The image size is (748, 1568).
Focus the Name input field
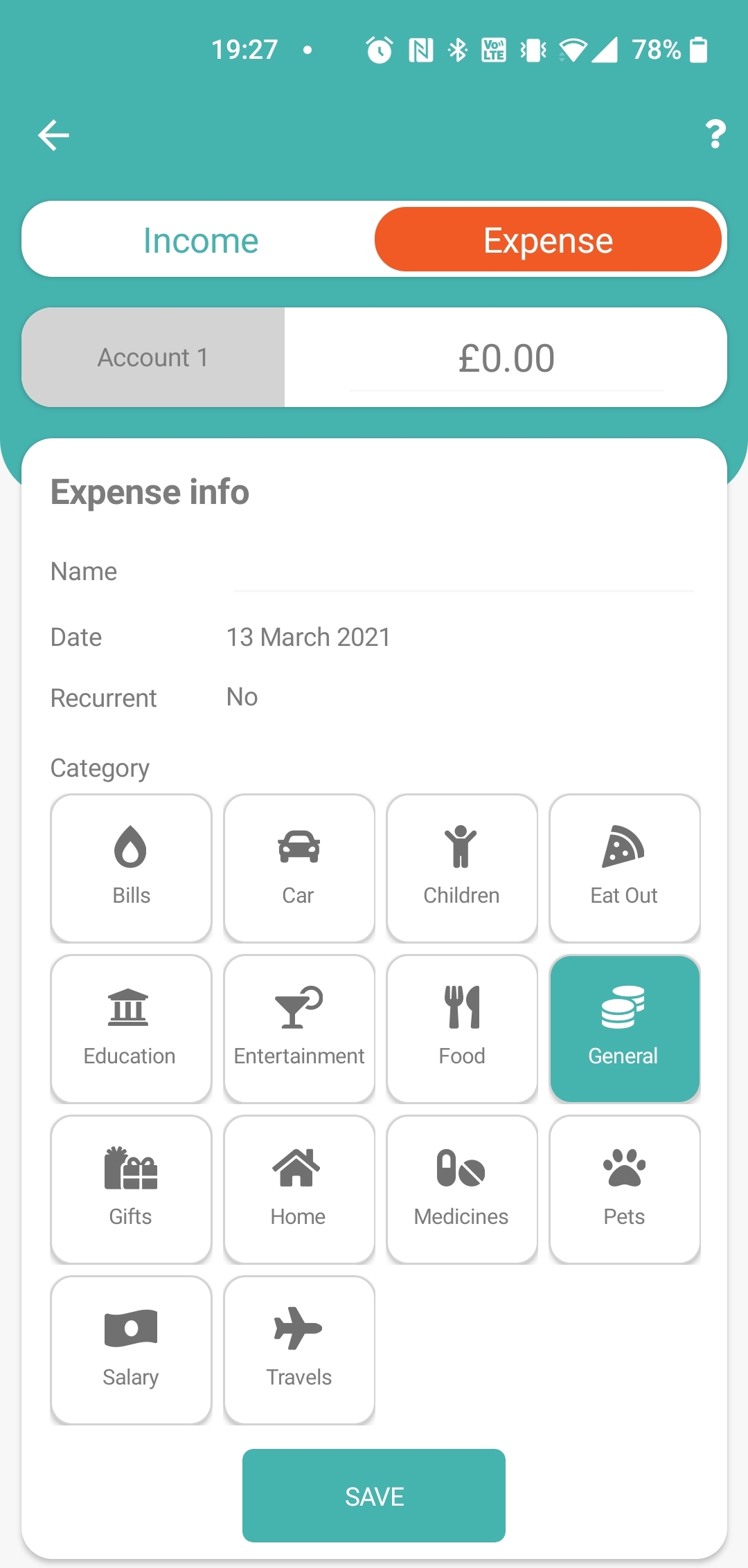click(x=463, y=572)
